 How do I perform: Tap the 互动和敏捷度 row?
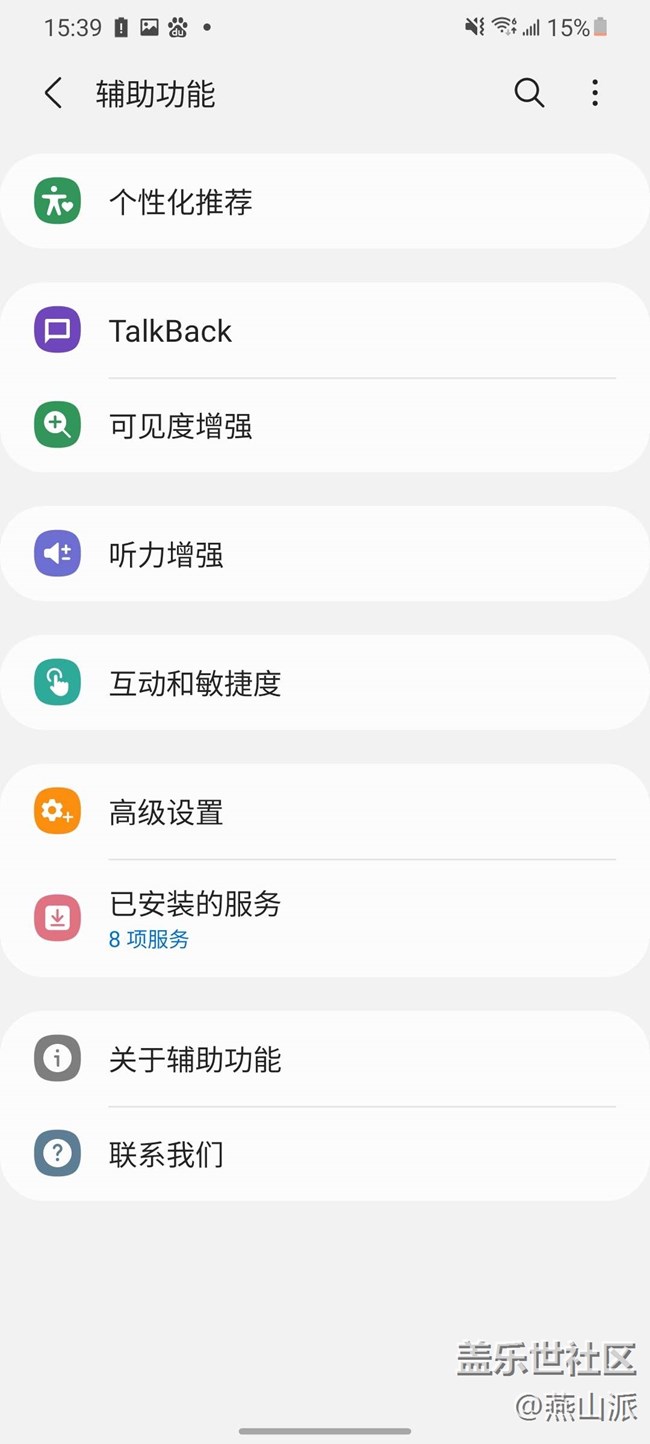324,684
